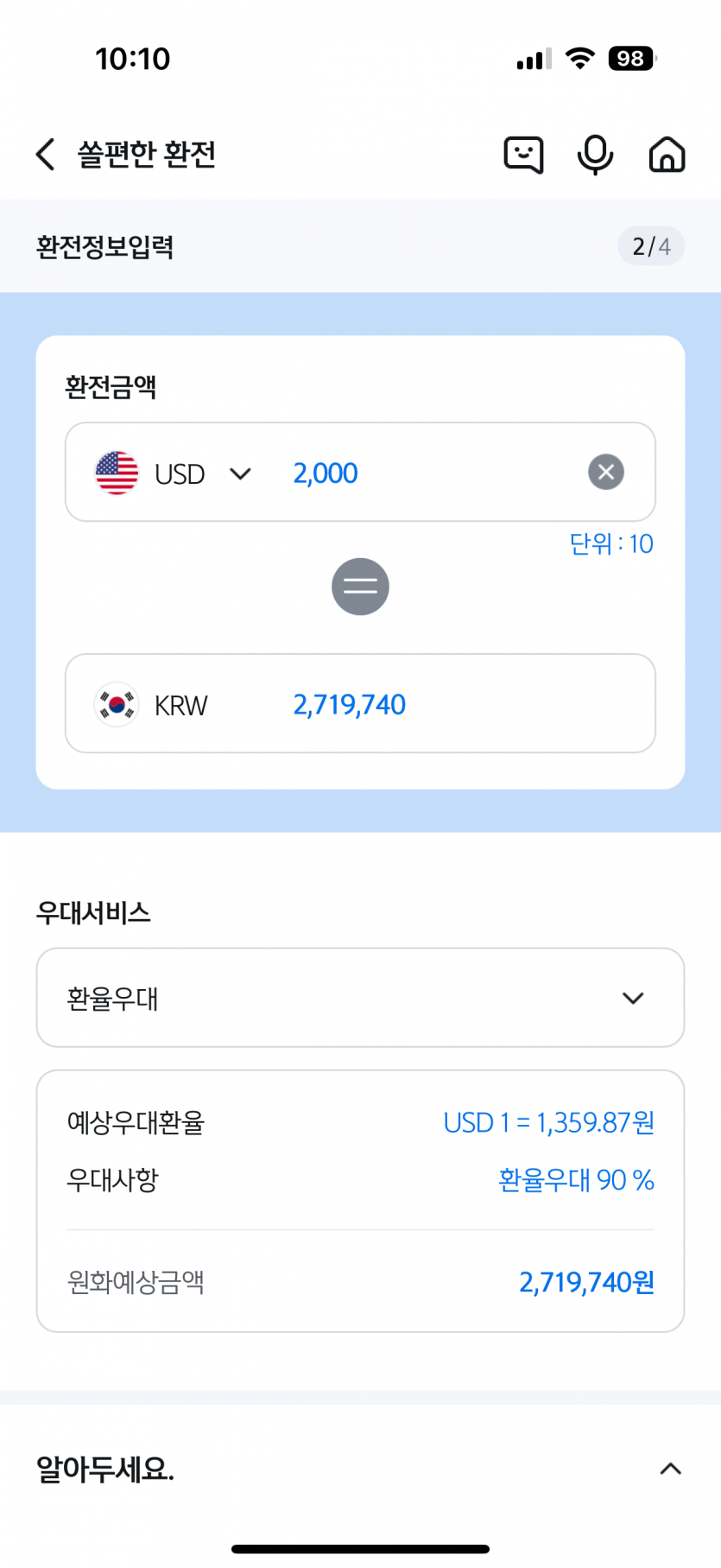Go back from 쏠편한 환전
The height and width of the screenshot is (1568, 721).
[x=46, y=155]
